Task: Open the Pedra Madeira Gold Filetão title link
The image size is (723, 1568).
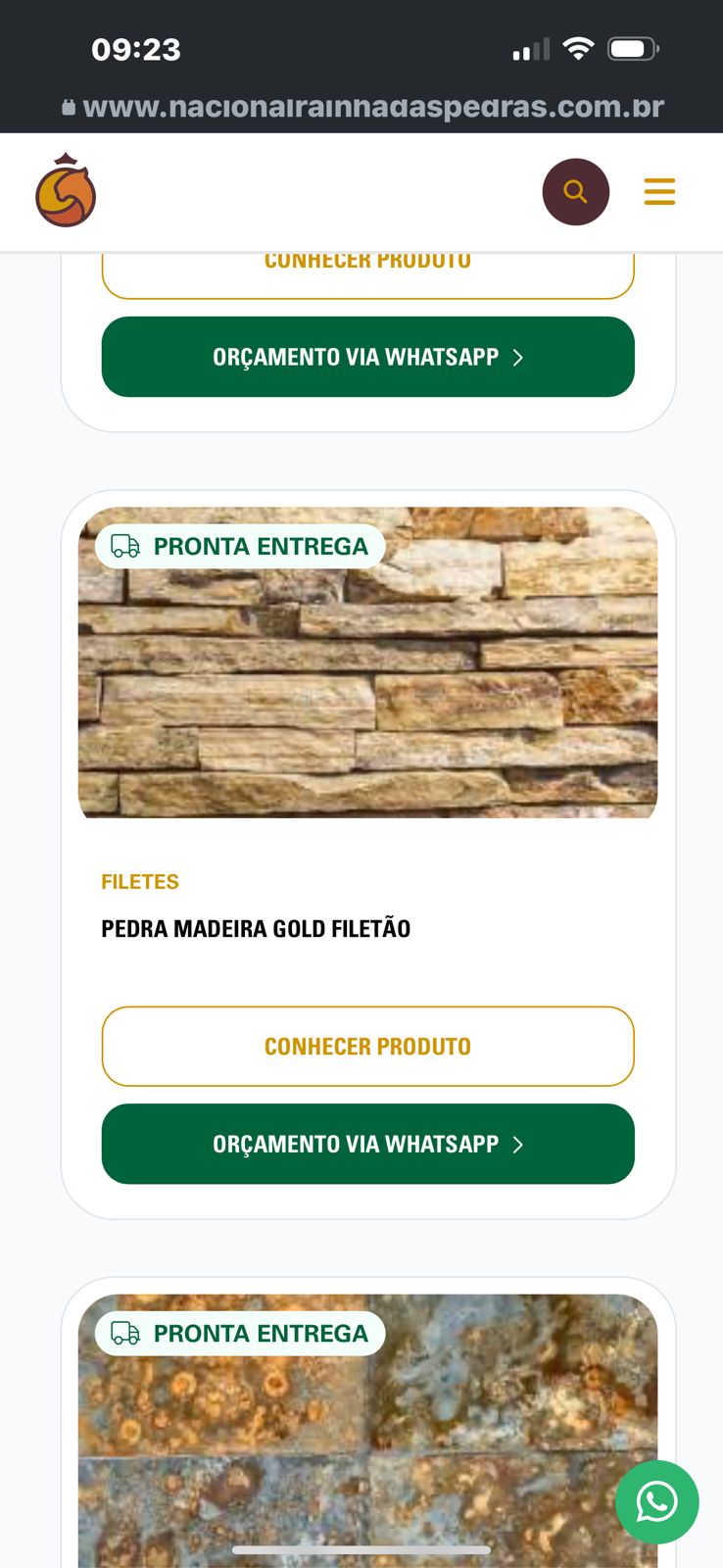Action: coord(256,928)
